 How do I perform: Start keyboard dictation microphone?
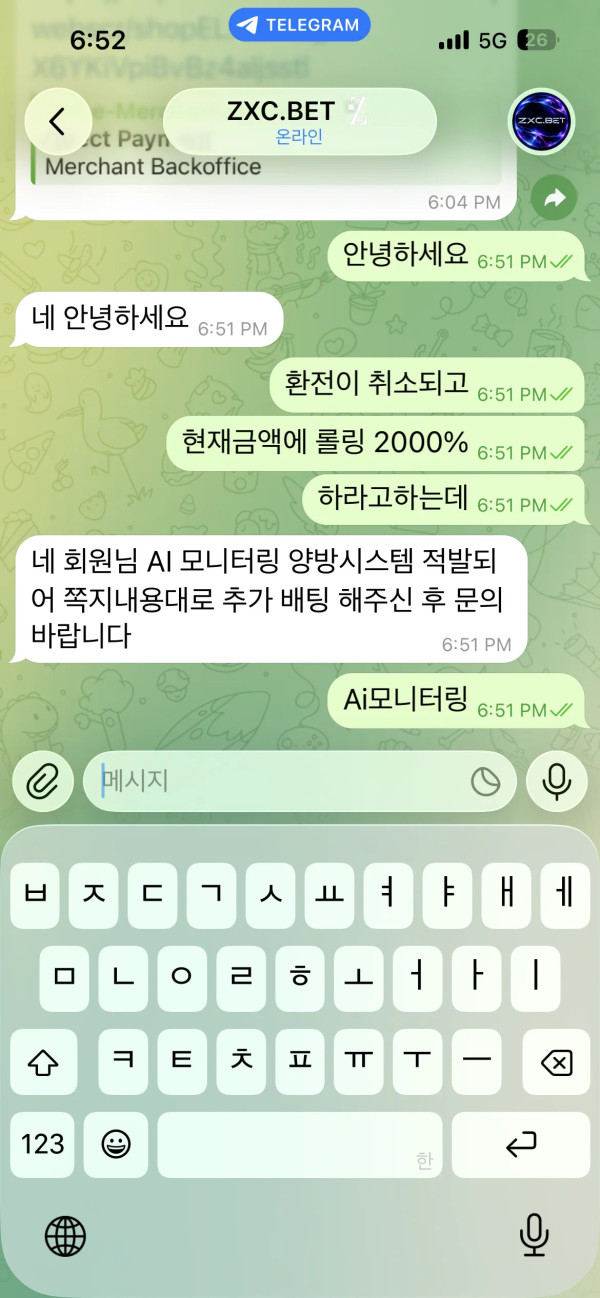pyautogui.click(x=534, y=1236)
